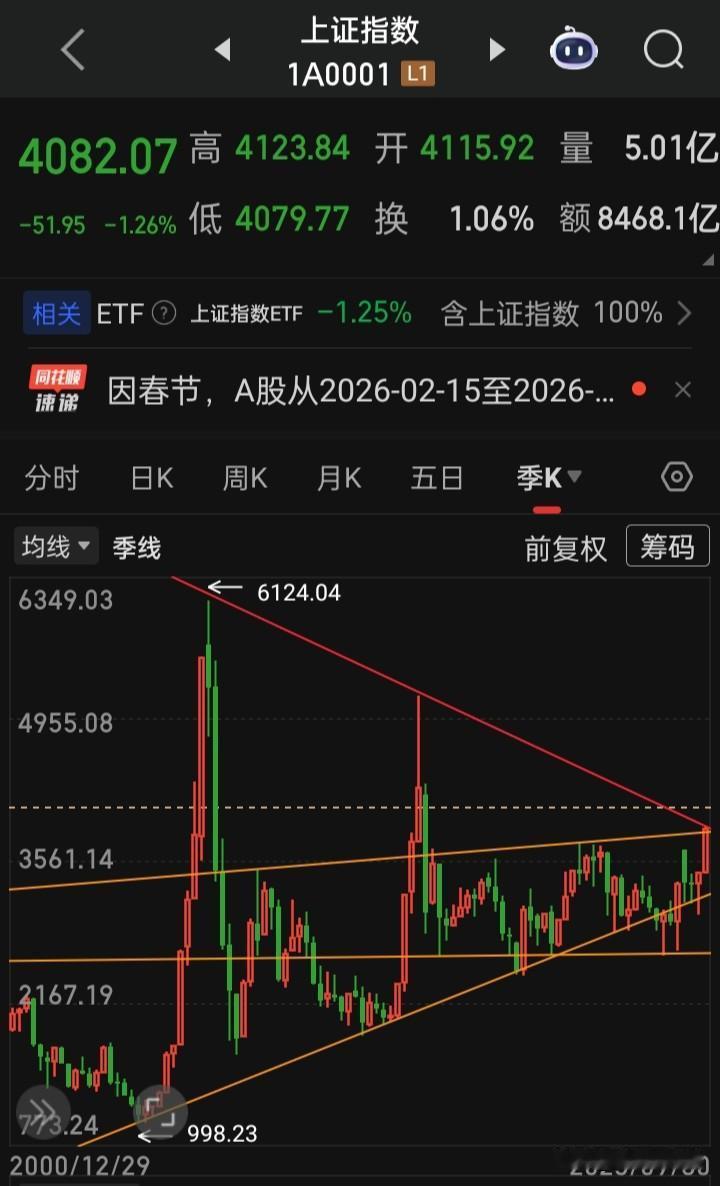
Task: Dismiss the news banner with the X
Action: [684, 389]
